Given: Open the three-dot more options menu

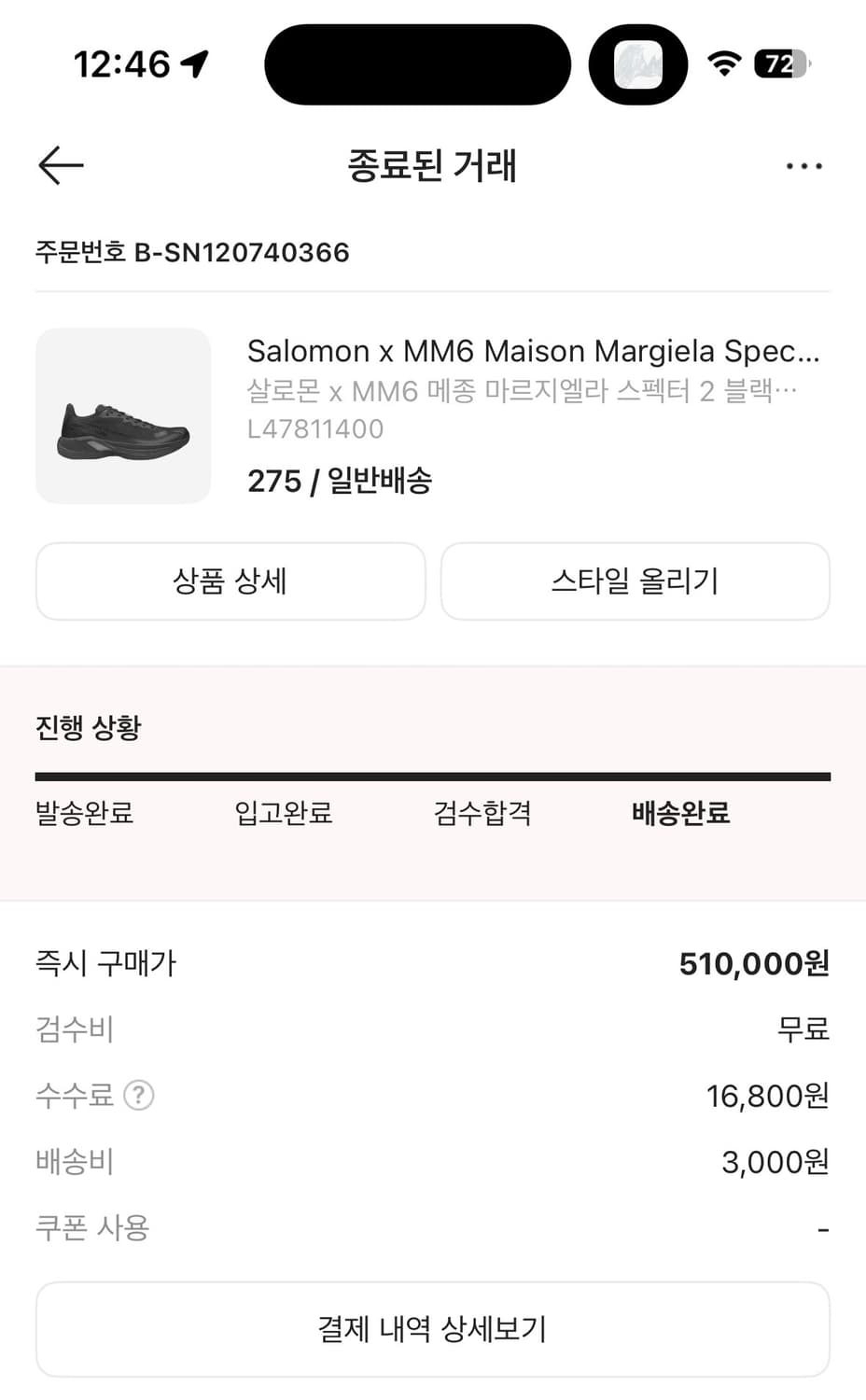Looking at the screenshot, I should click(x=803, y=165).
